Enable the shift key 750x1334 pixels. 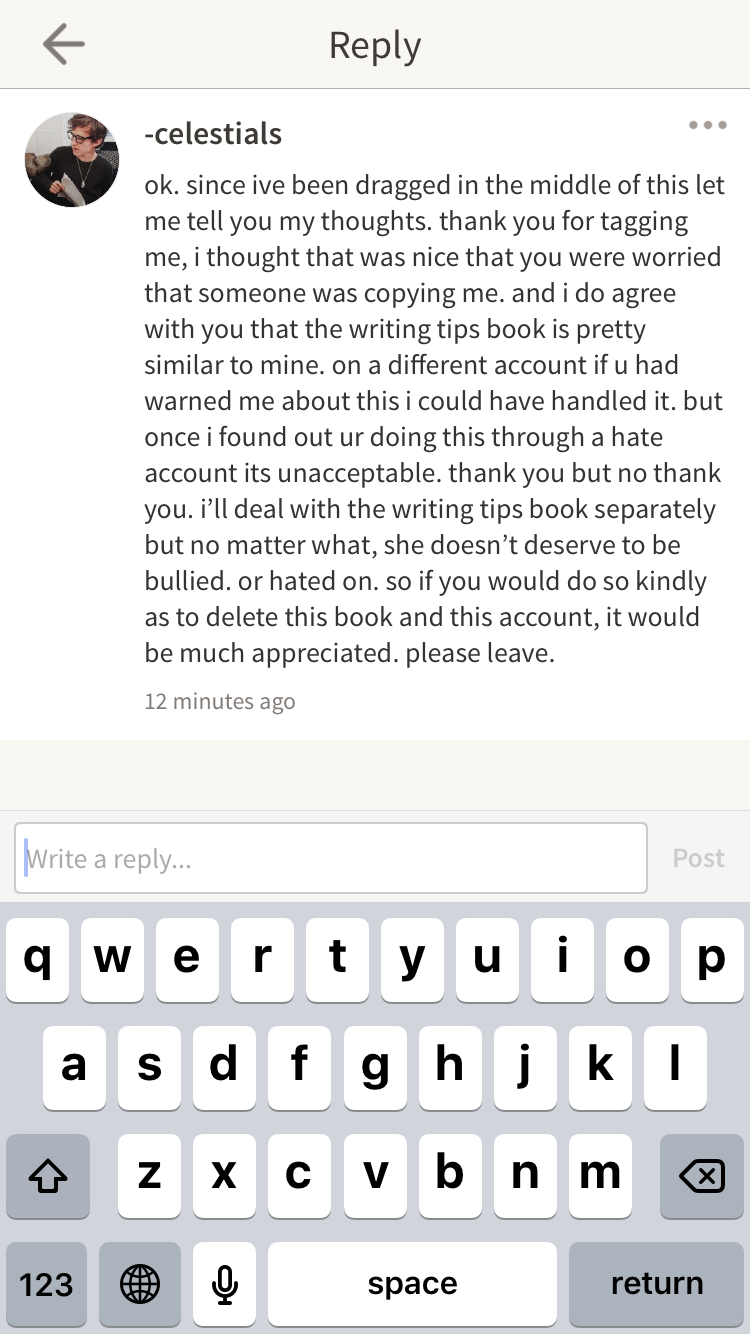(x=47, y=1175)
